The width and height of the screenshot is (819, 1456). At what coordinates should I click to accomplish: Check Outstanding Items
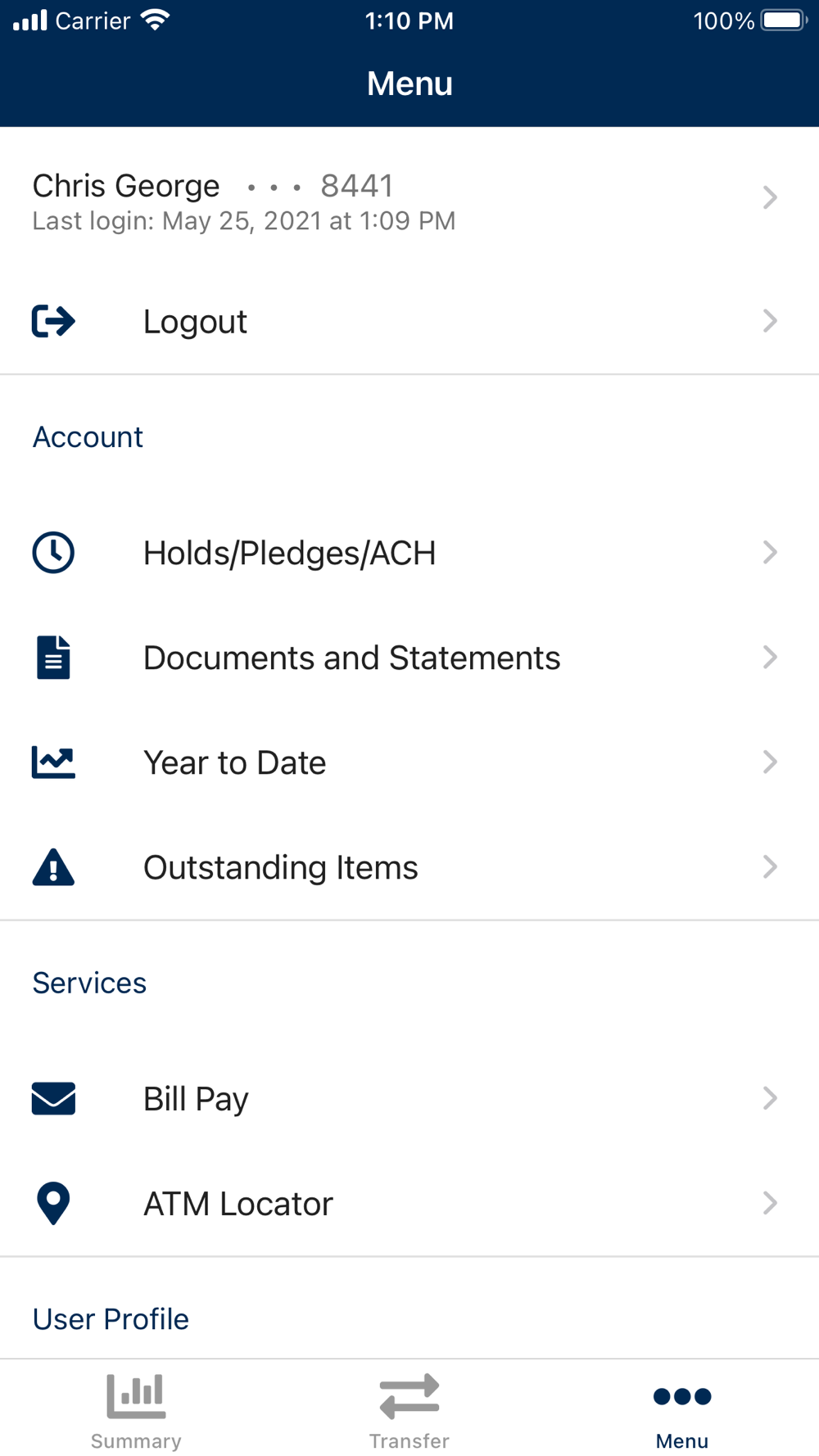point(409,867)
